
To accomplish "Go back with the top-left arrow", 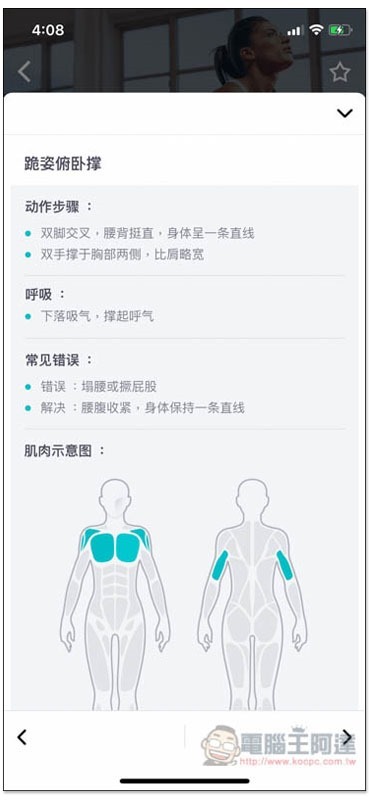I will pyautogui.click(x=24, y=72).
